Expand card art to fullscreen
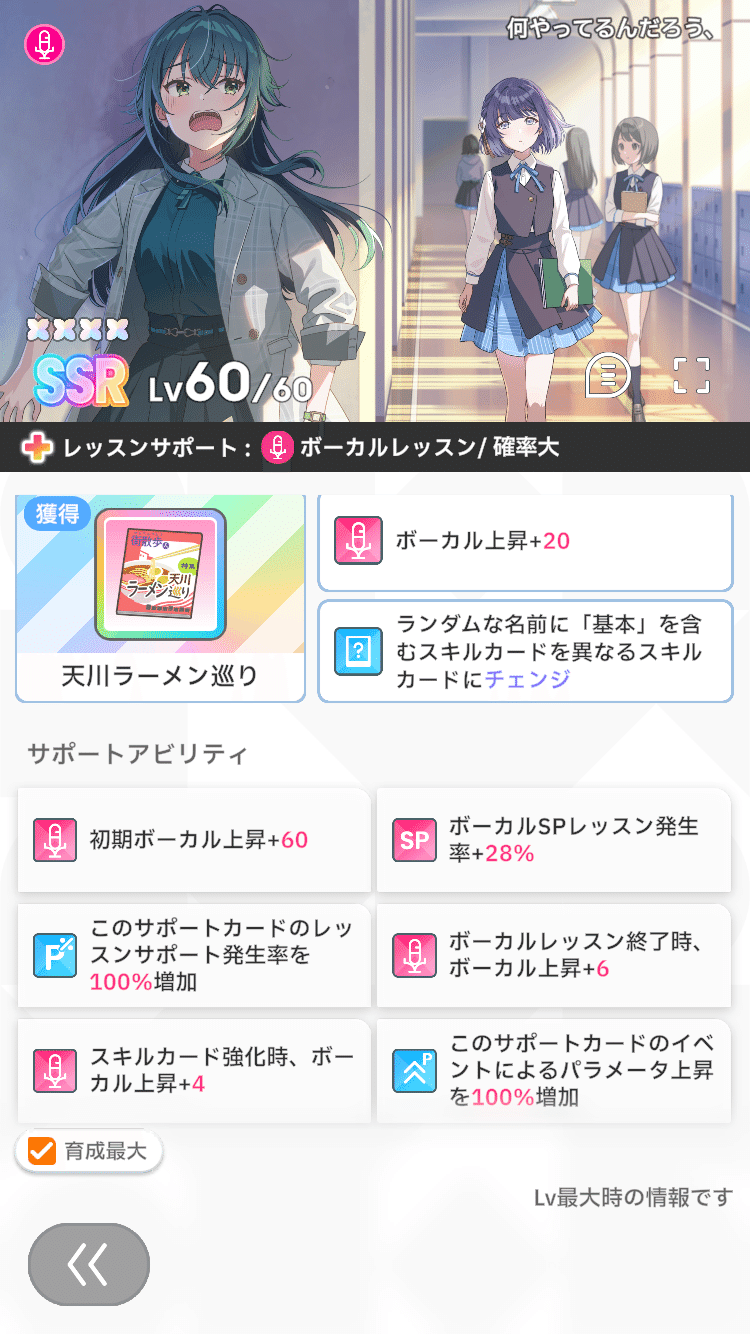The width and height of the screenshot is (750, 1334). [x=691, y=375]
